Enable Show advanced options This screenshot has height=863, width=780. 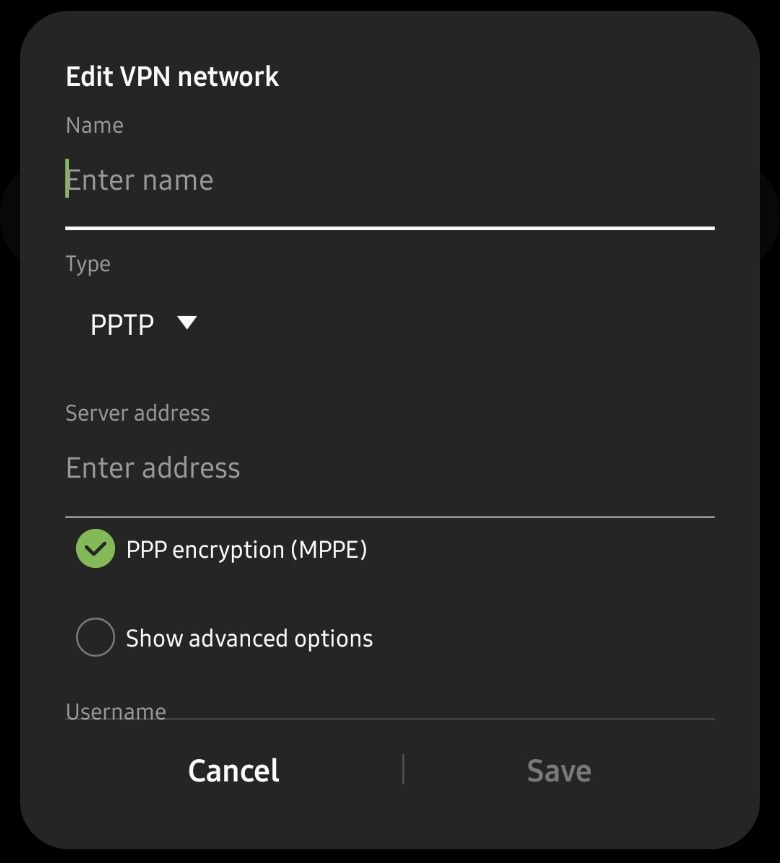(96, 638)
